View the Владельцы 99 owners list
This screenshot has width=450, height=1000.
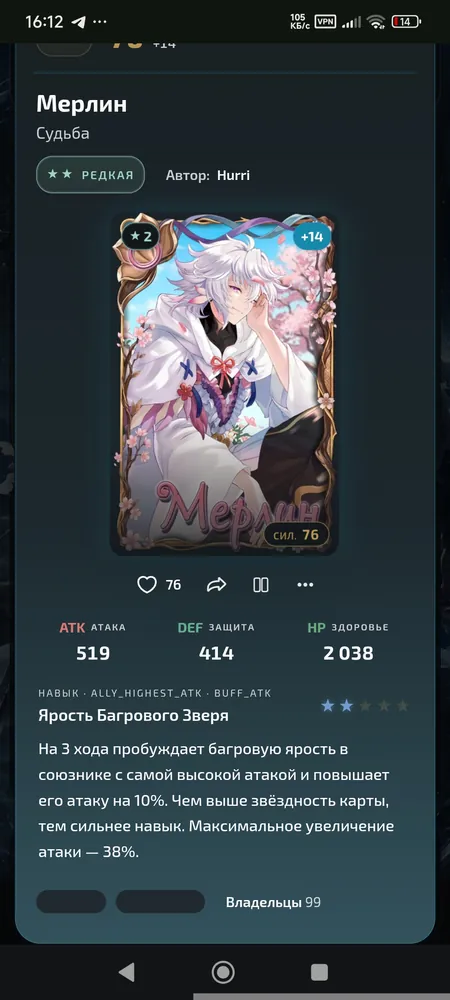pos(273,902)
